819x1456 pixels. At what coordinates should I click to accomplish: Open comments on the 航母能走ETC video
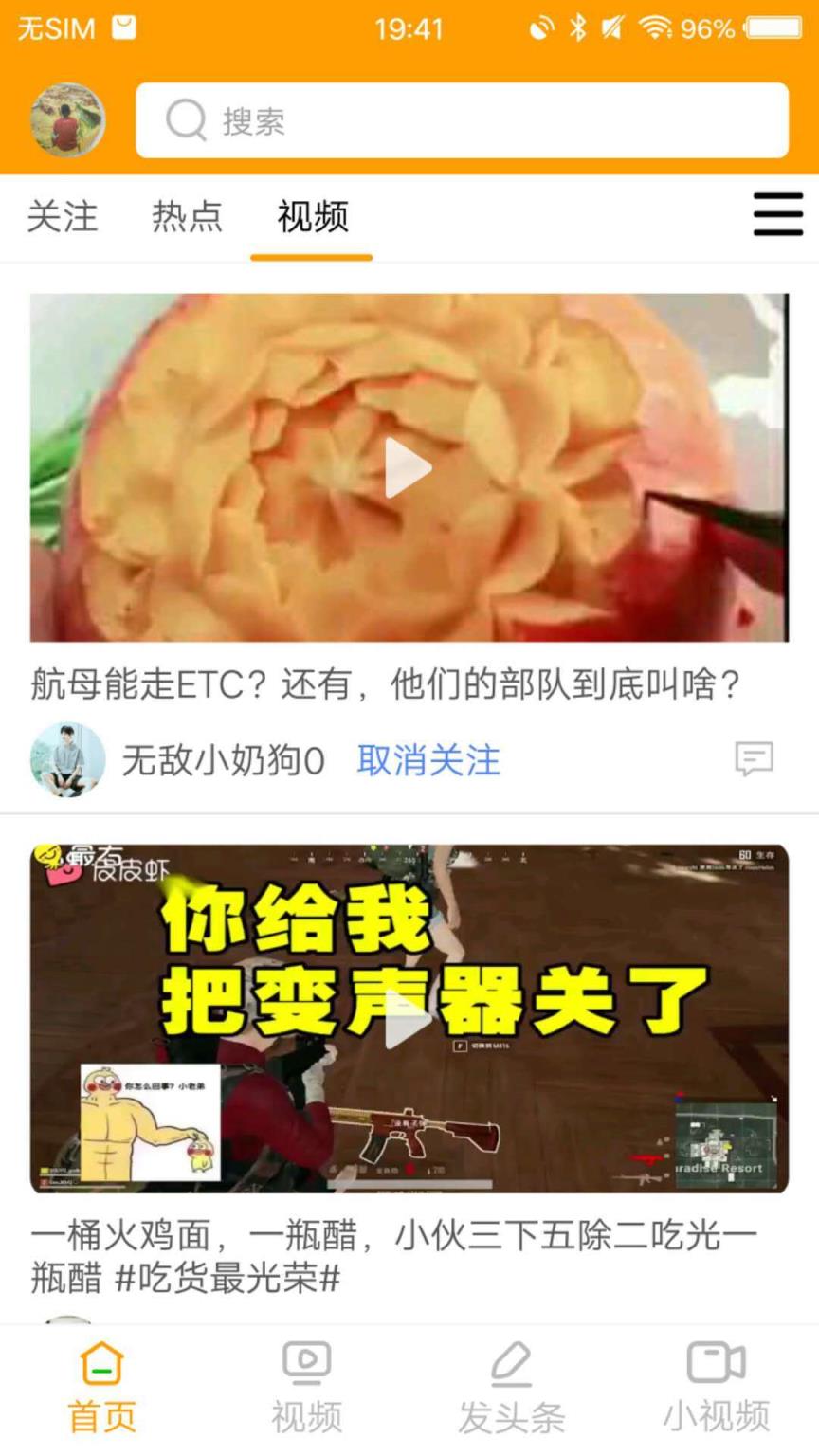[754, 759]
